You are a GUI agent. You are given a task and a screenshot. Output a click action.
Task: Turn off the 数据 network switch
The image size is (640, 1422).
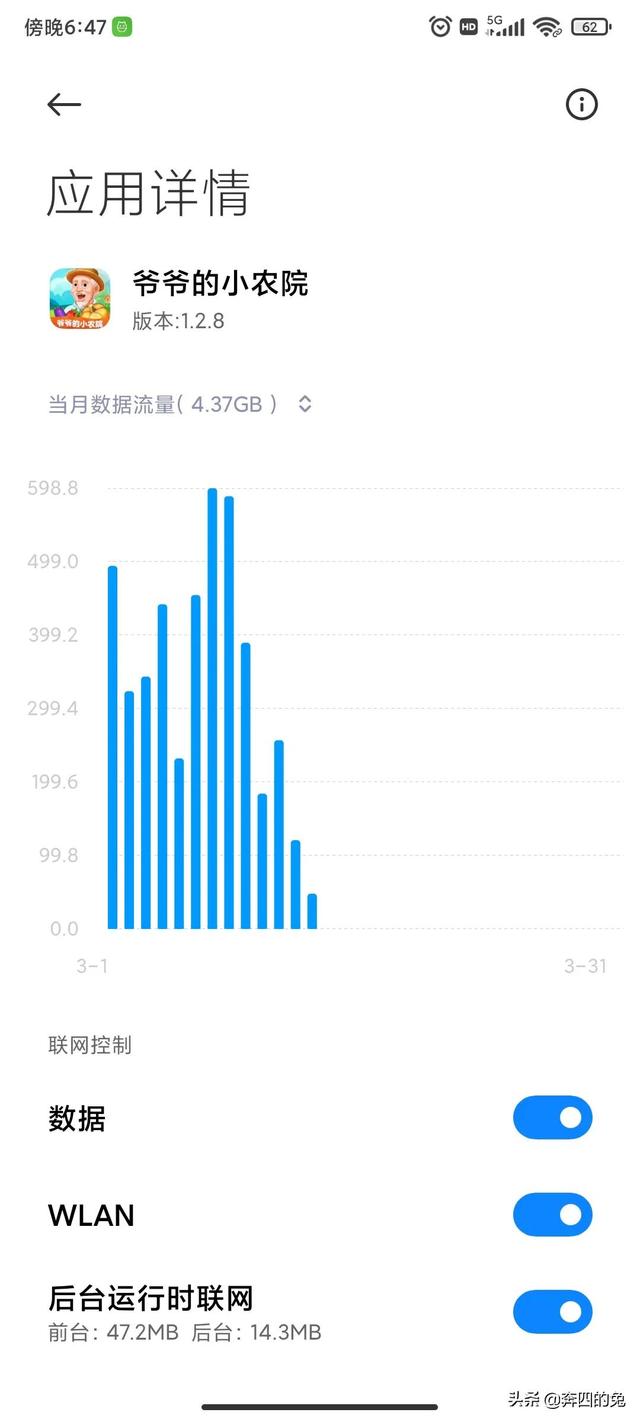(x=552, y=1118)
